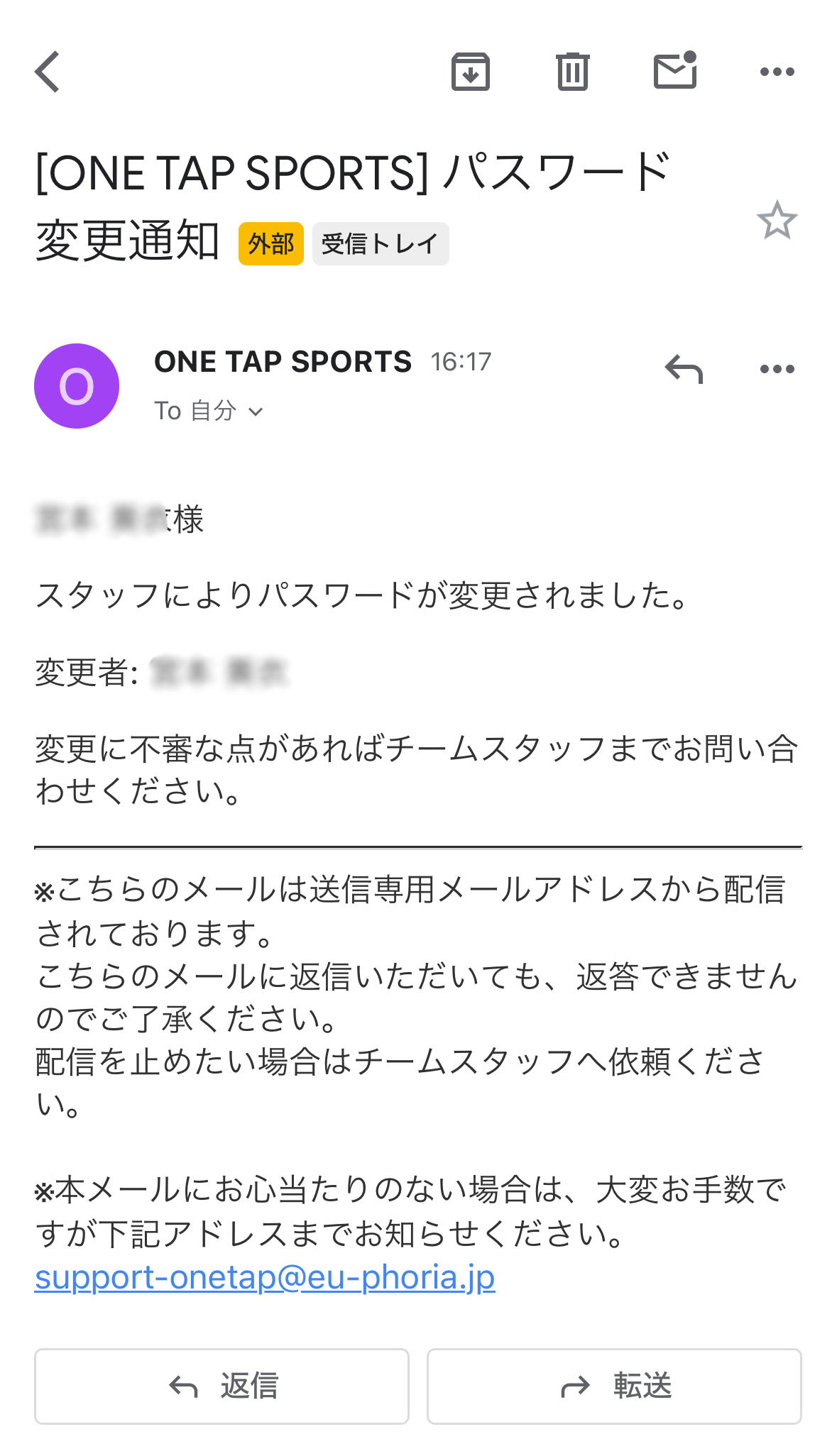This screenshot has height=1456, width=837.
Task: Tap the 返信 button at the bottom
Action: tap(221, 1386)
